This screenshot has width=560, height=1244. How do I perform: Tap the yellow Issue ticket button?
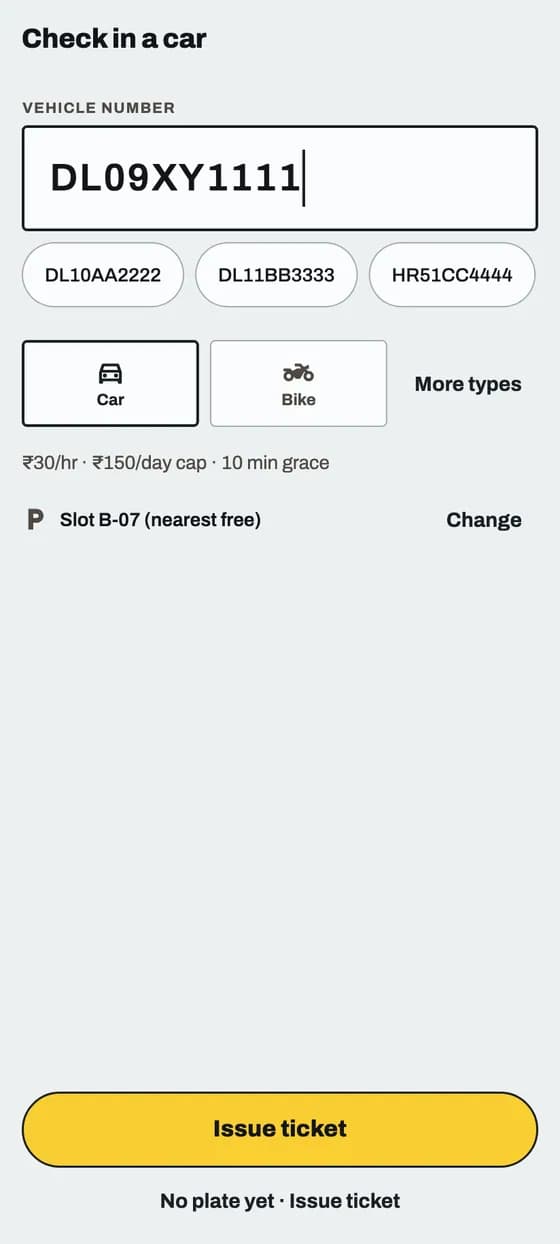(x=280, y=1129)
